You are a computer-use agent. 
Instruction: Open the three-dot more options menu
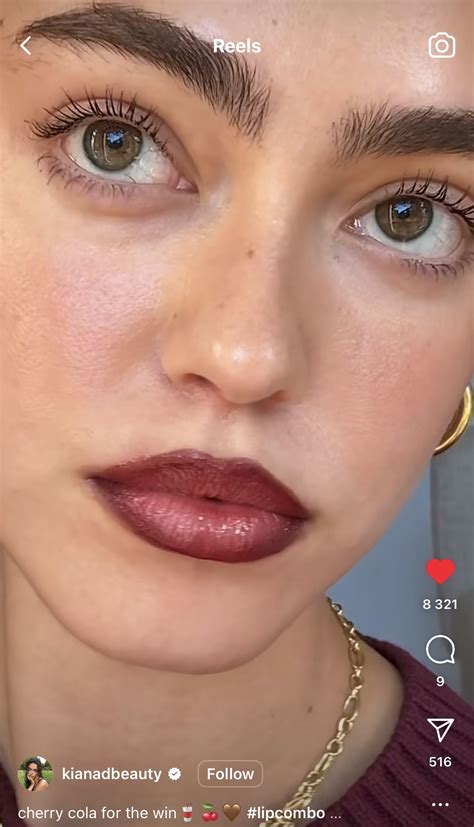440,804
